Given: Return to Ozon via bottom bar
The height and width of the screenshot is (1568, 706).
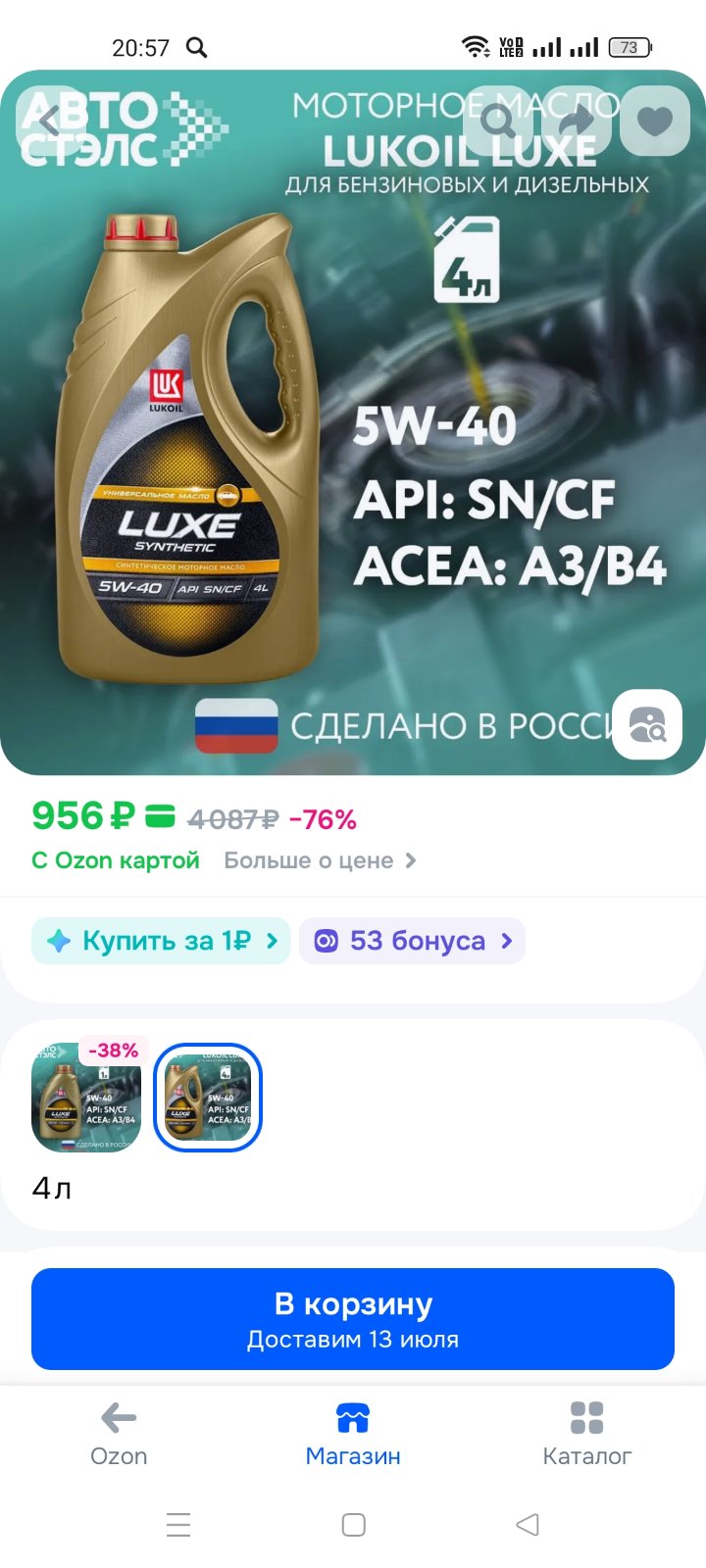Looking at the screenshot, I should (119, 1434).
